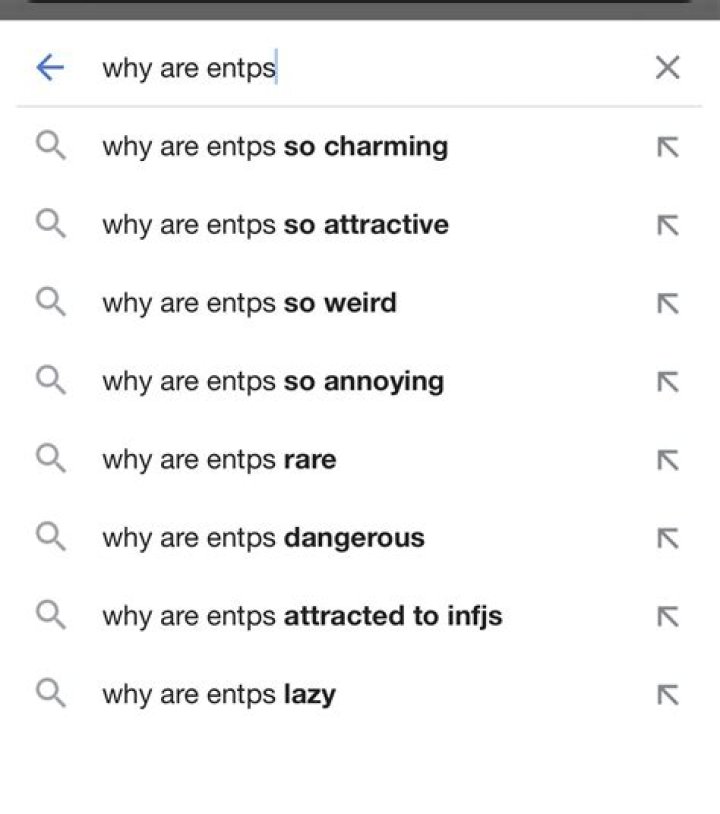Fill query with 'lazy' using its arrow

point(667,694)
